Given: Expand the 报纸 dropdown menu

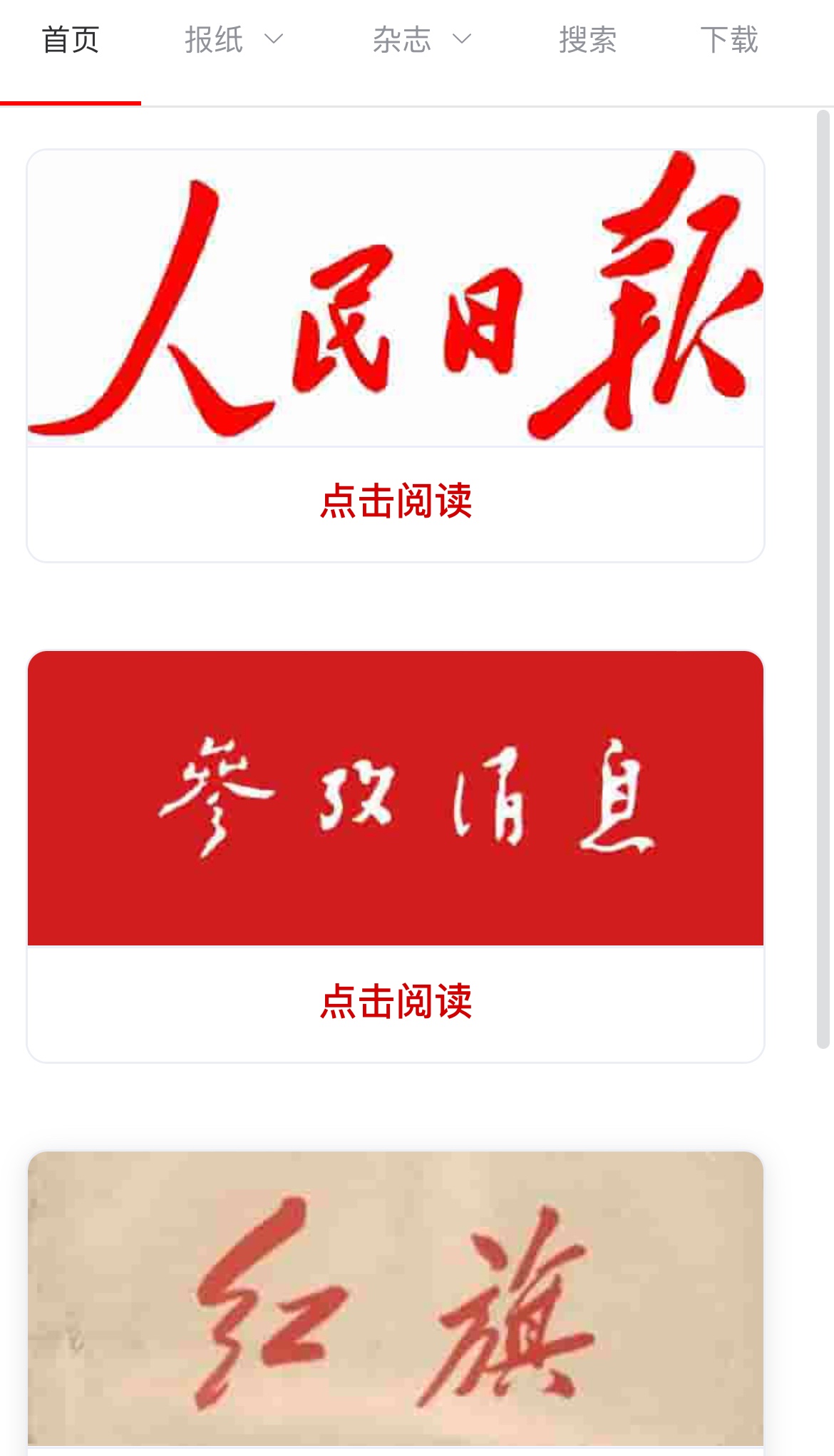Looking at the screenshot, I should [x=234, y=40].
